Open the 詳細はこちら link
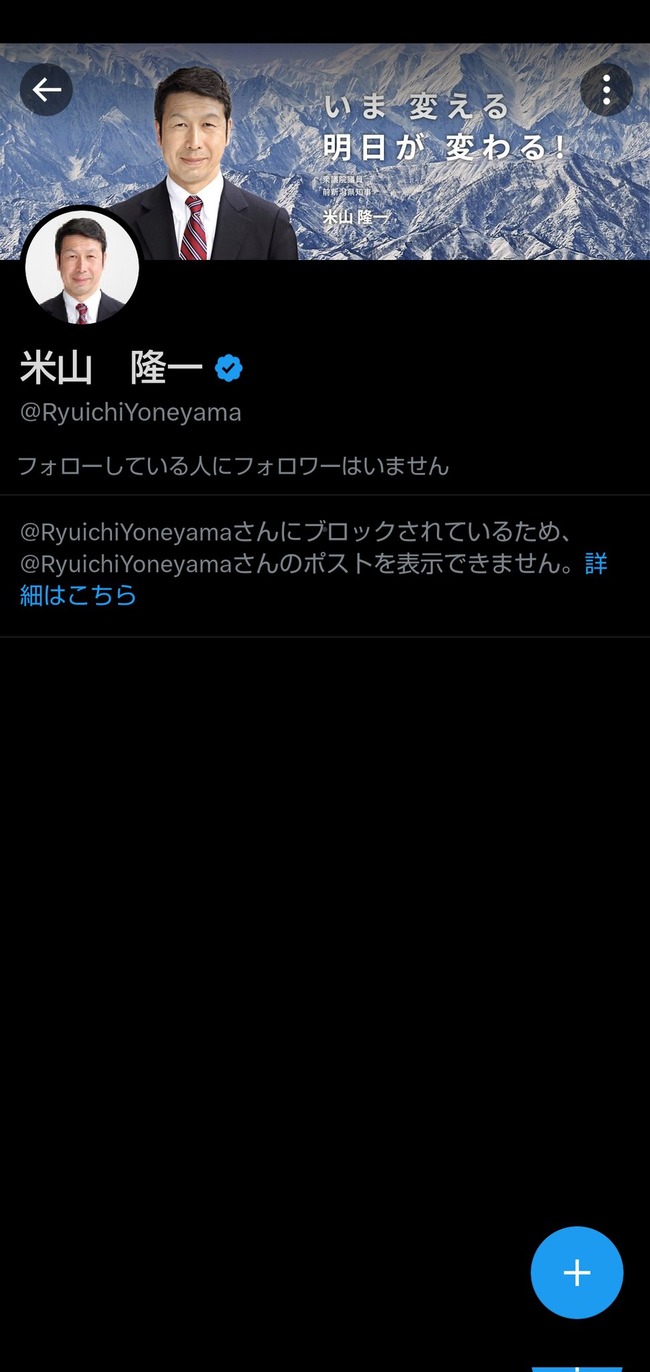Image resolution: width=650 pixels, height=1372 pixels. [x=78, y=595]
